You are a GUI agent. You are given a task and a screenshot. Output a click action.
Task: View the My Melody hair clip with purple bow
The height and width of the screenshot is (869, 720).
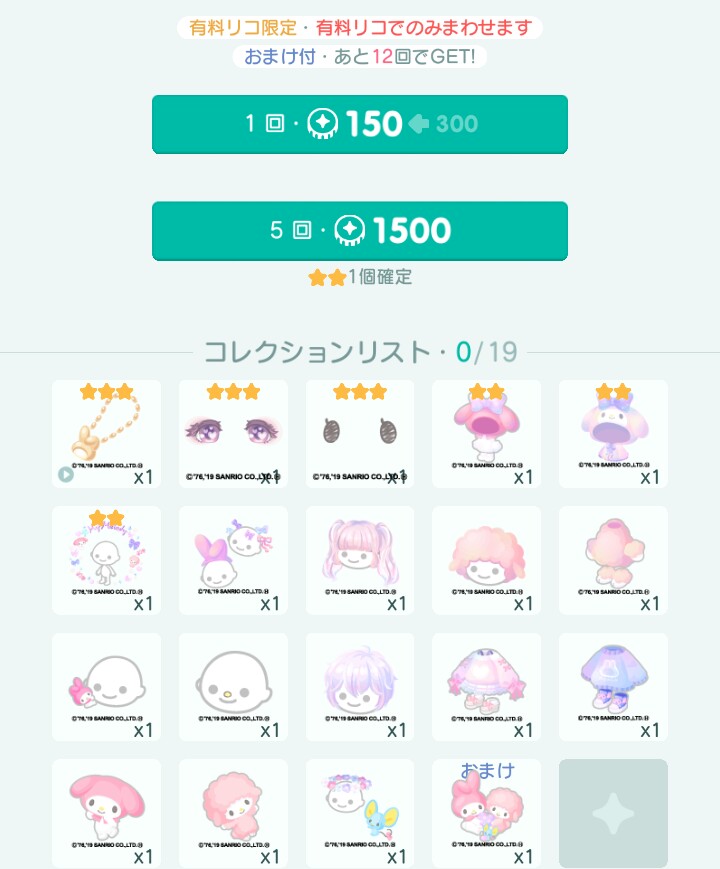233,560
